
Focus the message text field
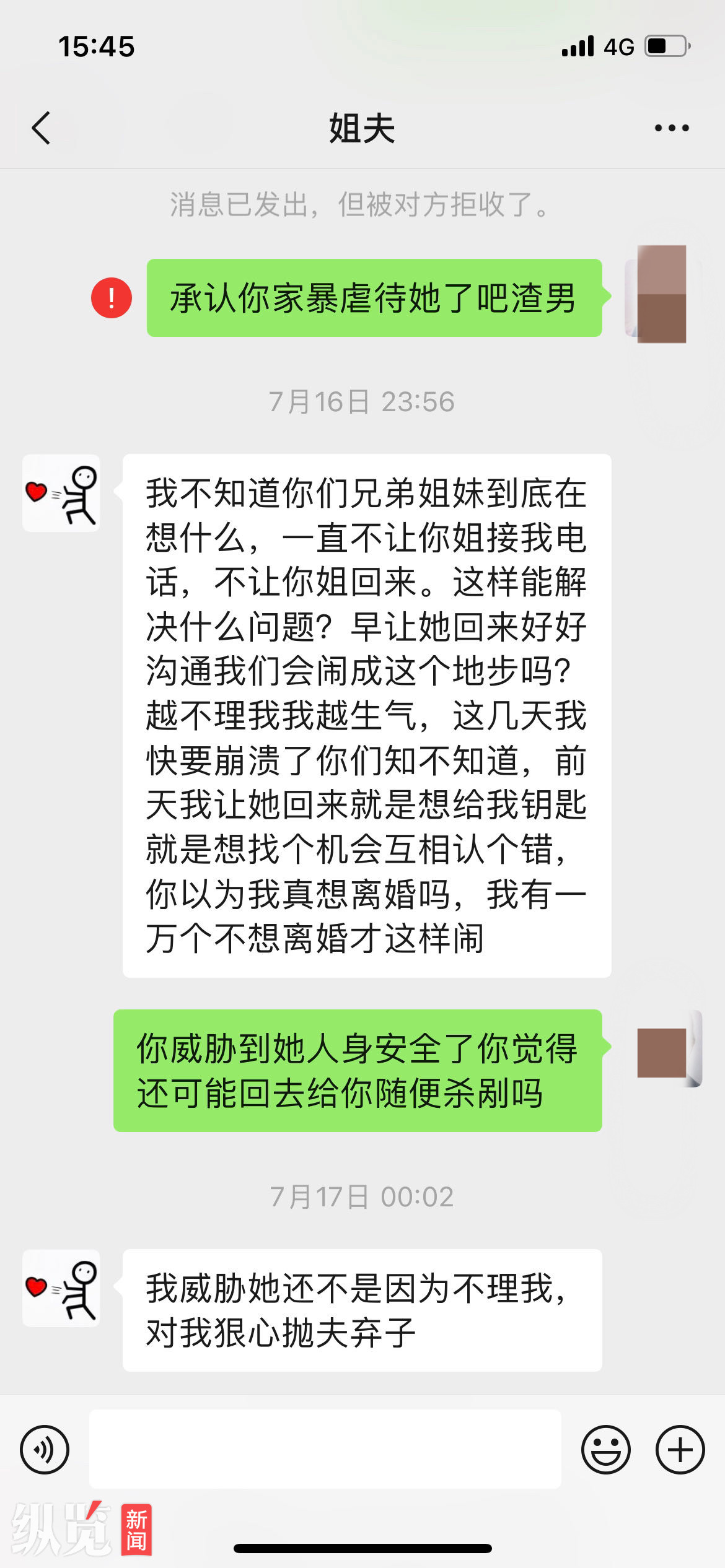[325, 1449]
